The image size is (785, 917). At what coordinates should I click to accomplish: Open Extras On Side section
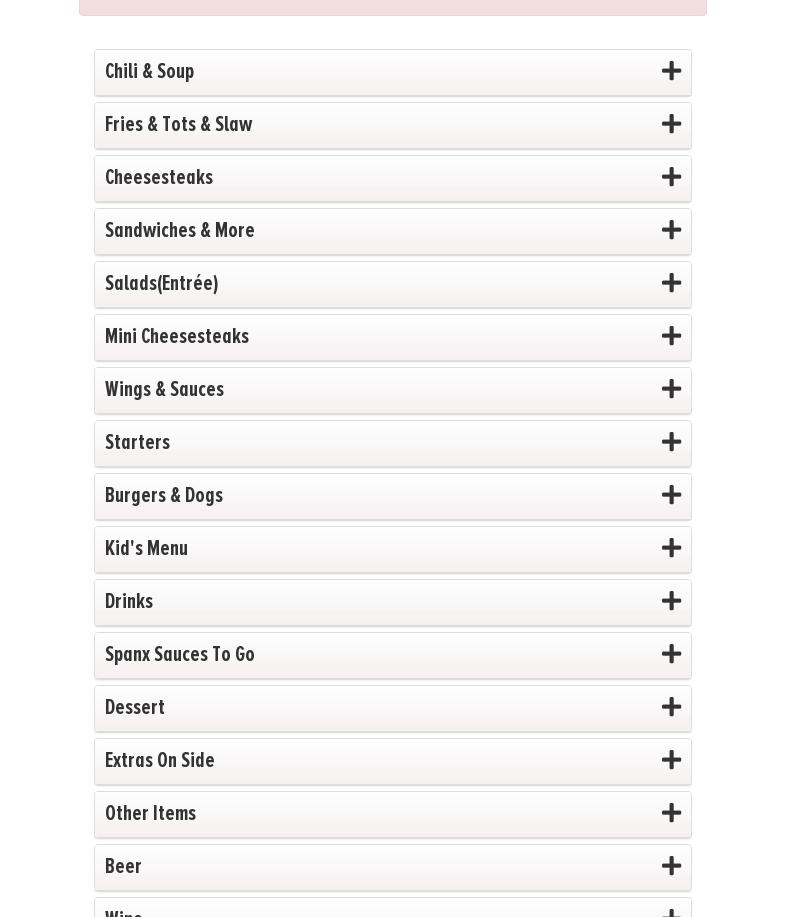click(x=392, y=761)
